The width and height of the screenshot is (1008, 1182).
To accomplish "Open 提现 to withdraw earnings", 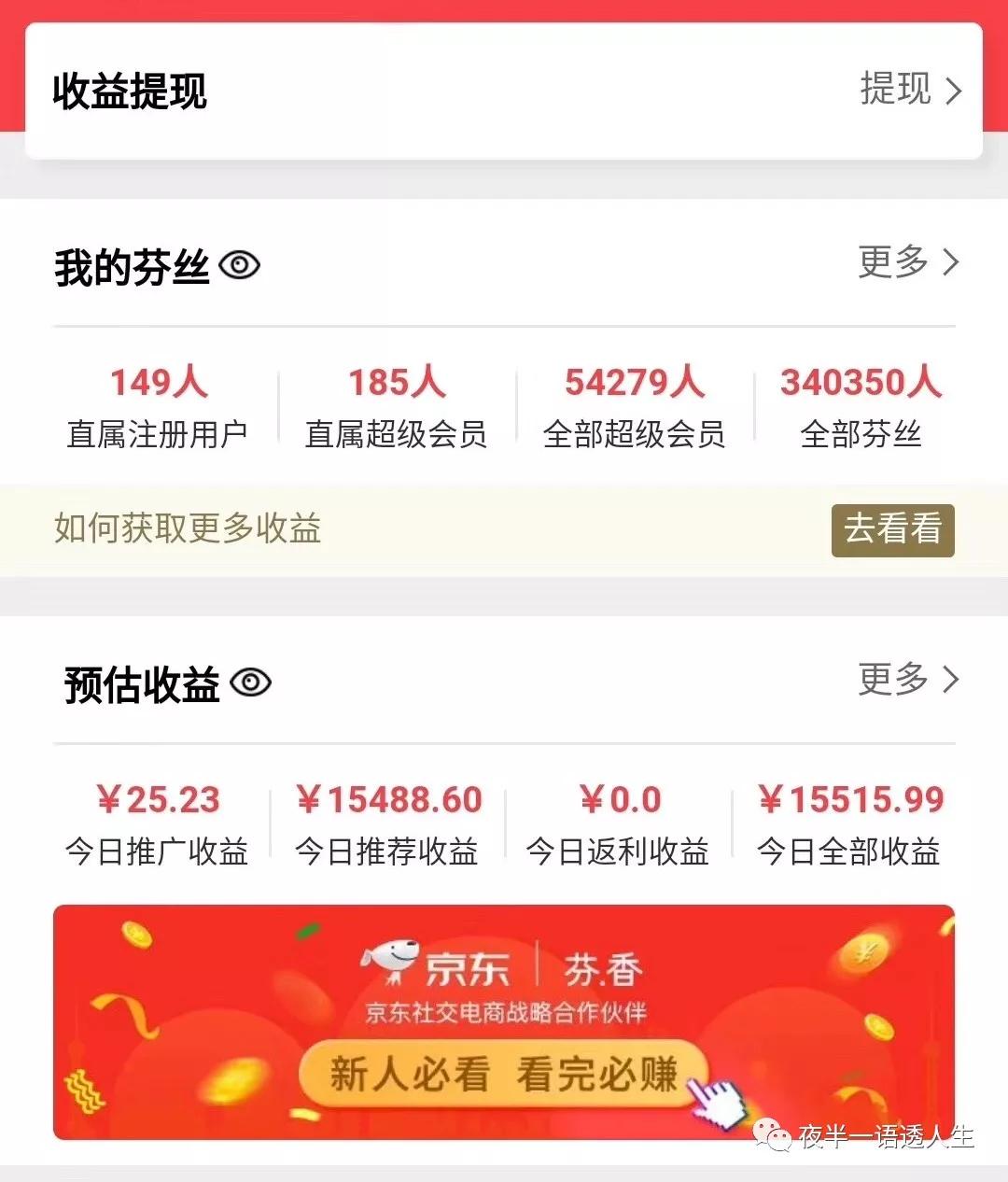I will coord(910,91).
